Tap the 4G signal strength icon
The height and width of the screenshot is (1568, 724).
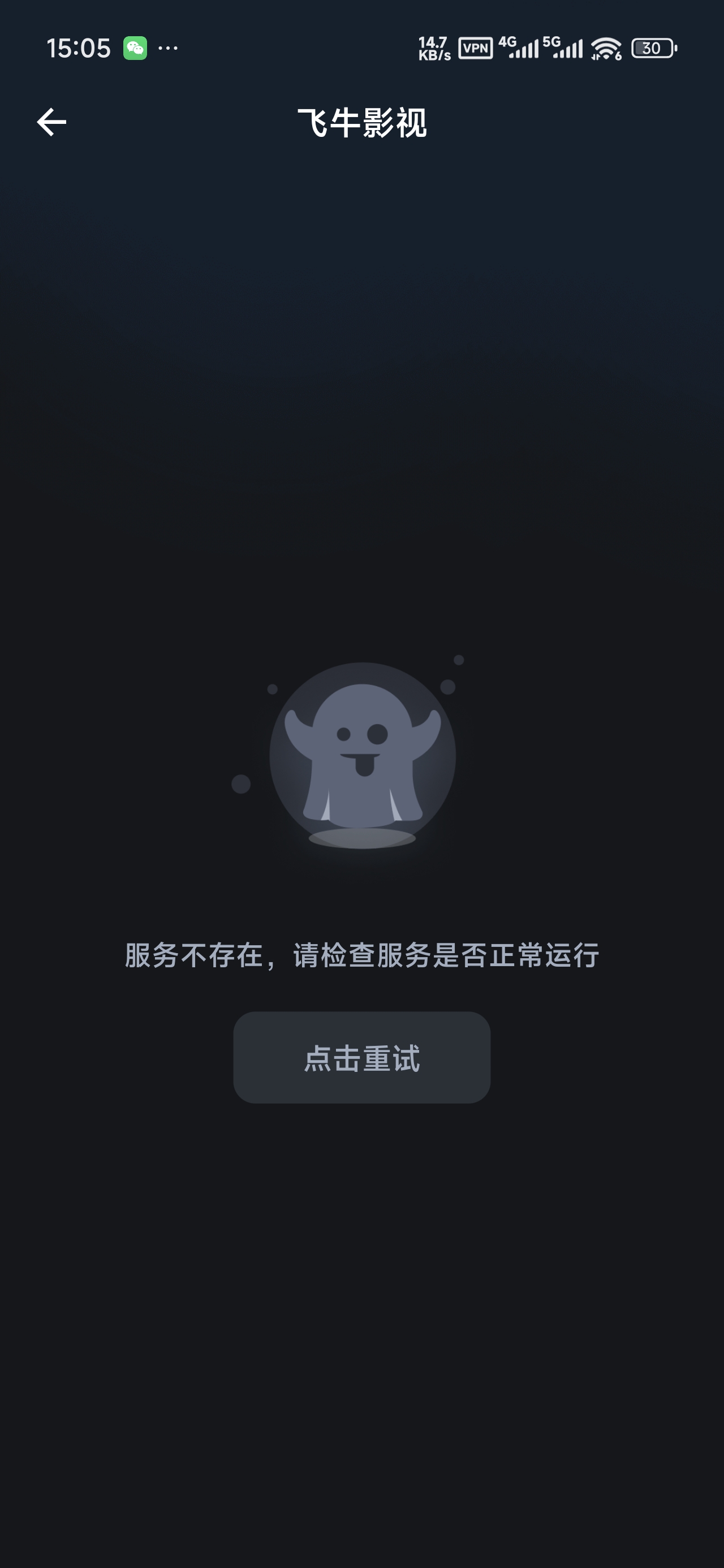(x=518, y=47)
